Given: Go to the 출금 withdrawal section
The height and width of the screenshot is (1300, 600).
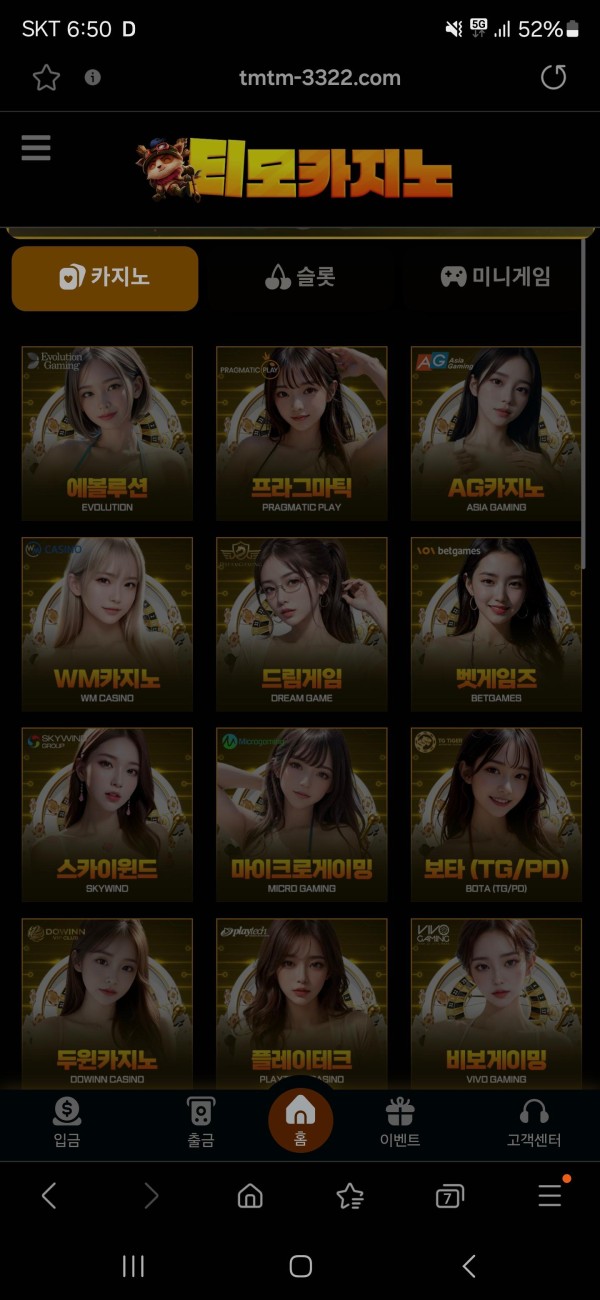Looking at the screenshot, I should pyautogui.click(x=201, y=1123).
